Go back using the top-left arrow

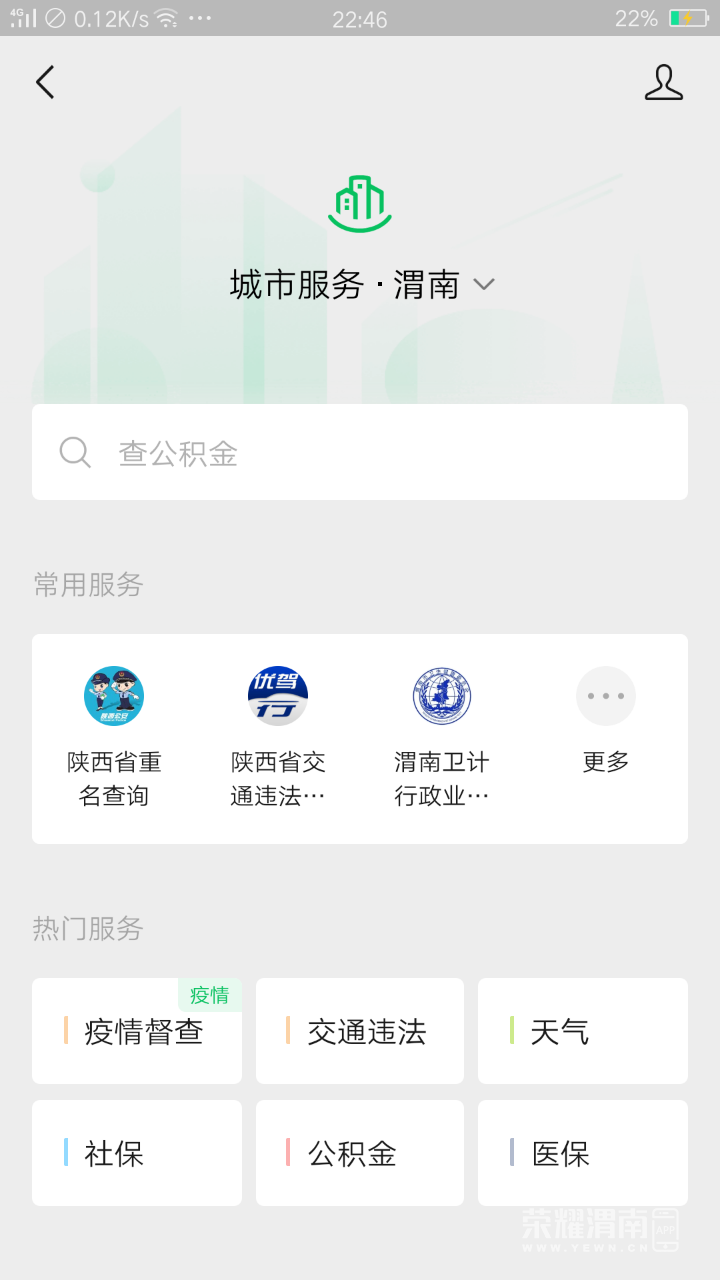click(x=45, y=82)
